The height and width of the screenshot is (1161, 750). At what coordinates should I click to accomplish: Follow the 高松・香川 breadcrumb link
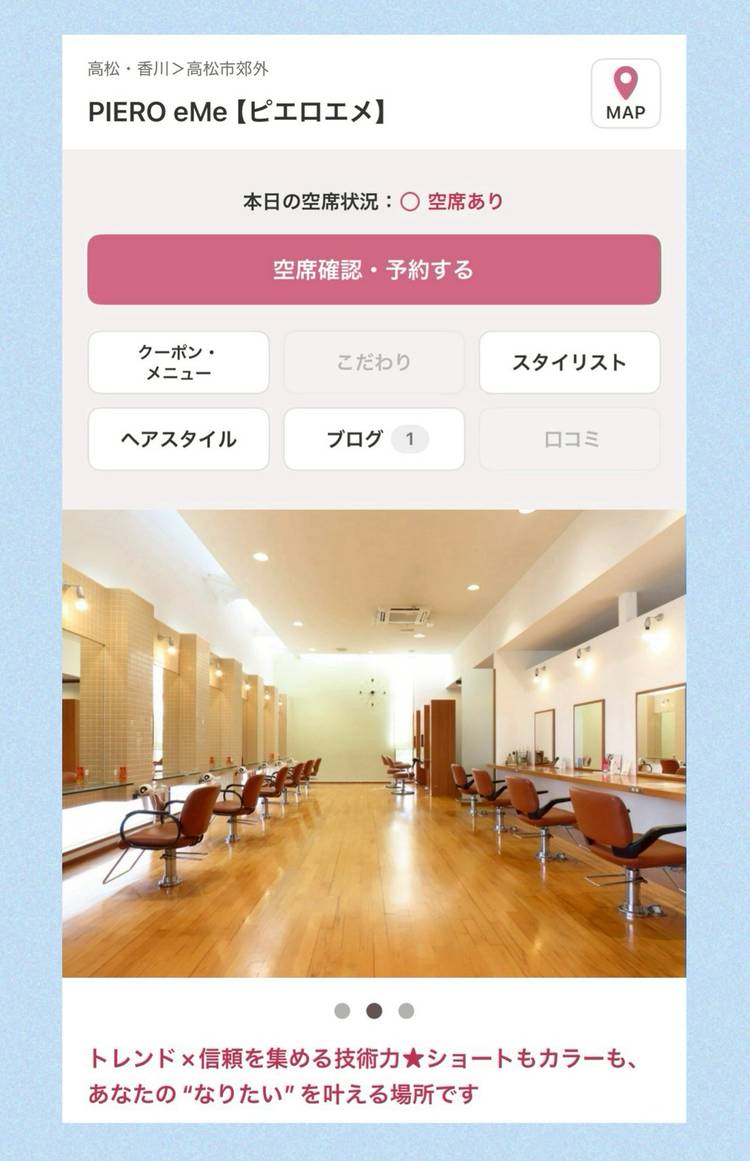click(x=127, y=69)
